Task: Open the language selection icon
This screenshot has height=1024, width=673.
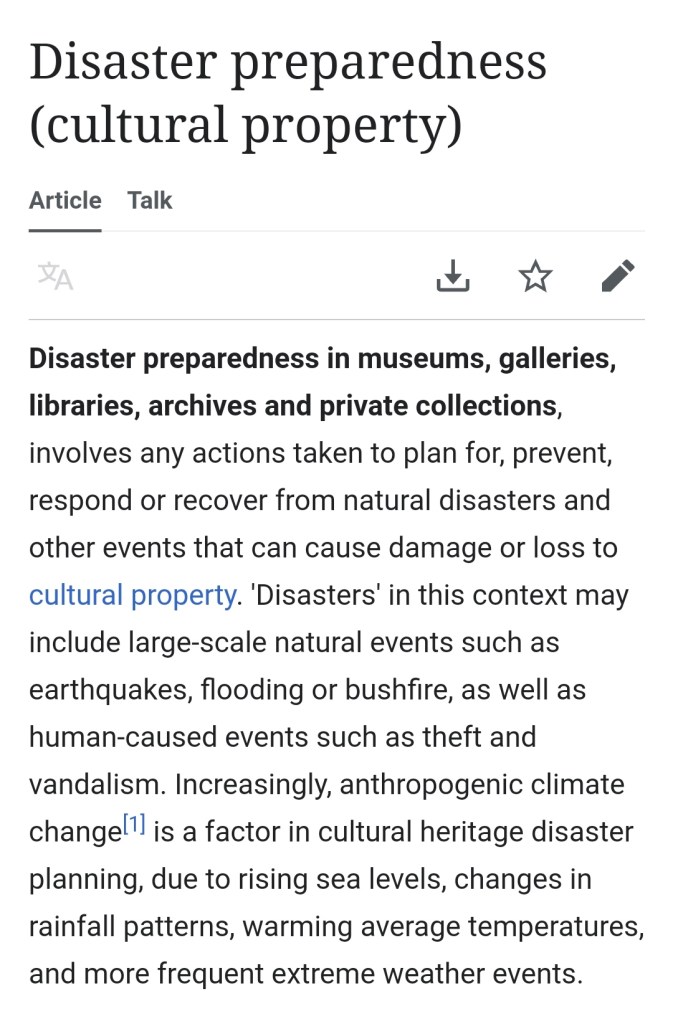Action: (56, 276)
